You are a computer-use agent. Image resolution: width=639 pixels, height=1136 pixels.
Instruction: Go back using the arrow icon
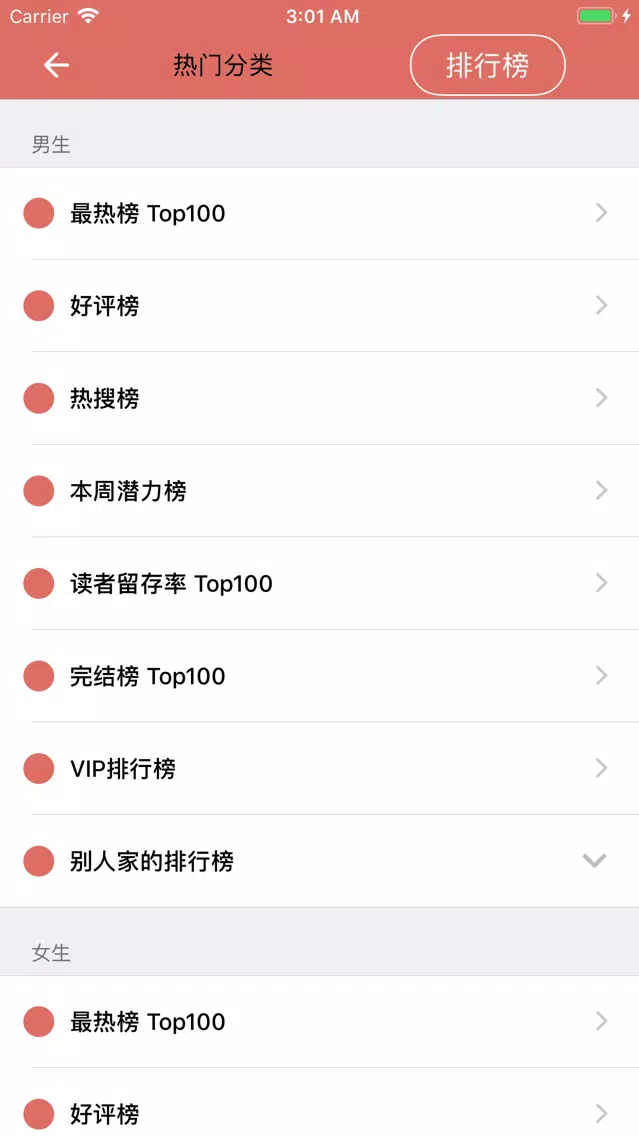click(56, 65)
